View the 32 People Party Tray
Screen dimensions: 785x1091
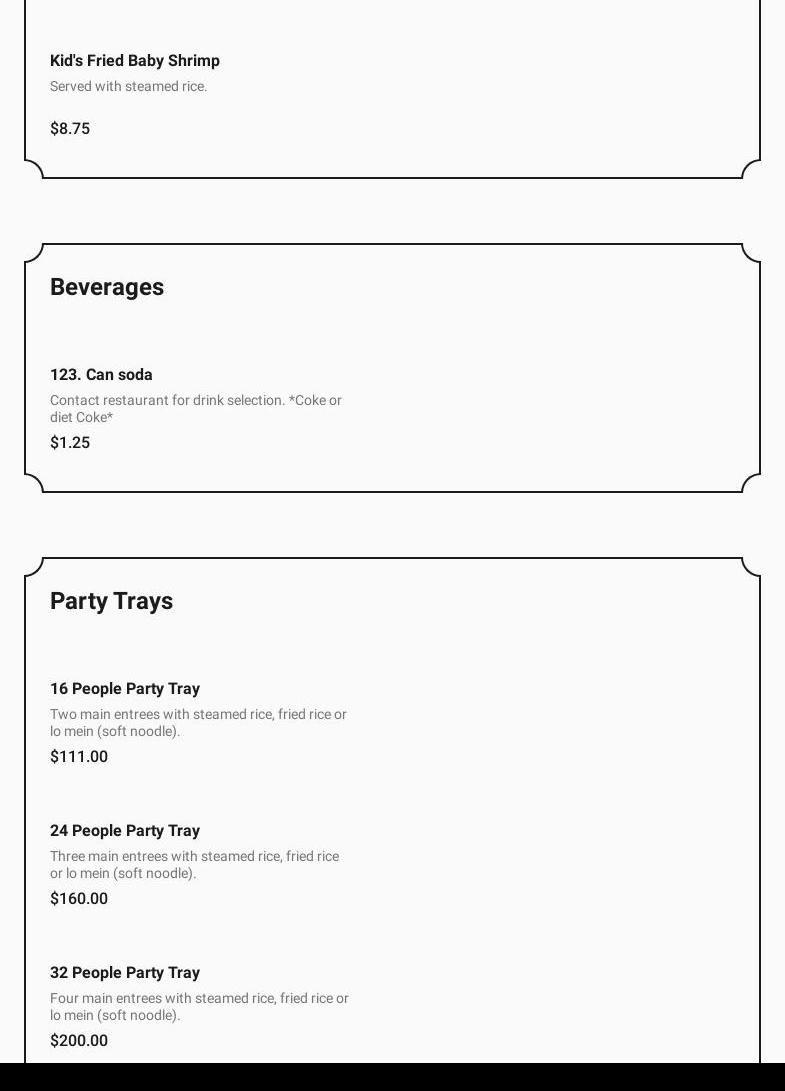pyautogui.click(x=125, y=973)
